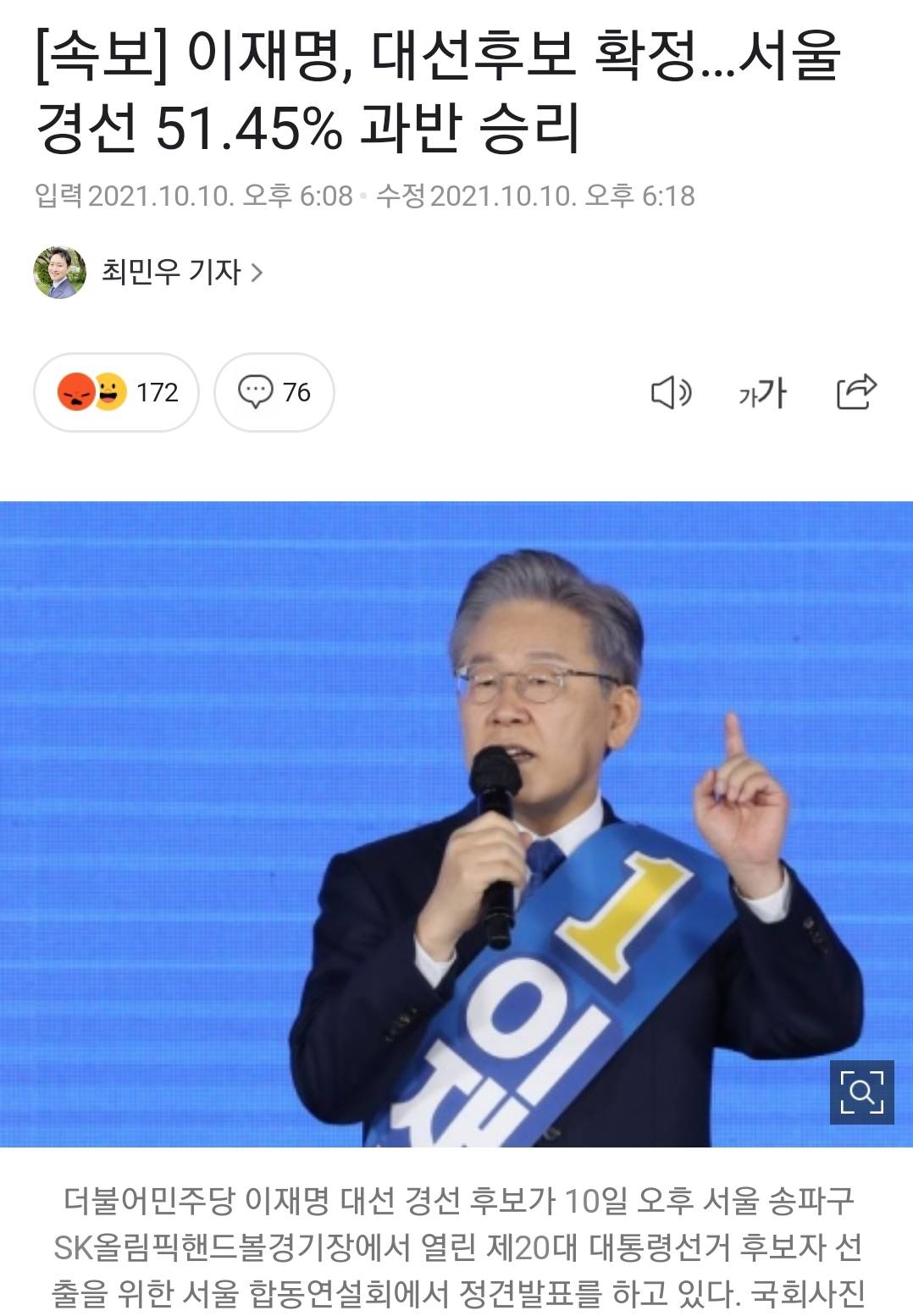This screenshot has width=913, height=1316.
Task: Enlarge the article photo with the magnifier icon
Action: pos(861,1092)
